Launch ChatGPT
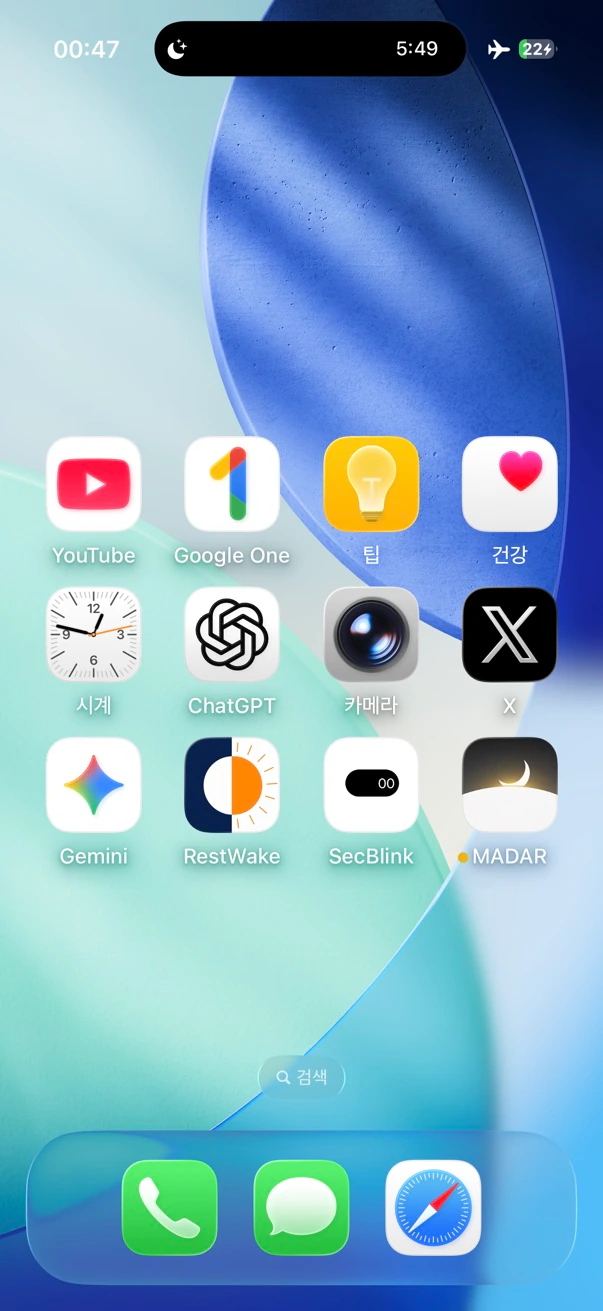Image resolution: width=603 pixels, height=1311 pixels. (x=232, y=634)
